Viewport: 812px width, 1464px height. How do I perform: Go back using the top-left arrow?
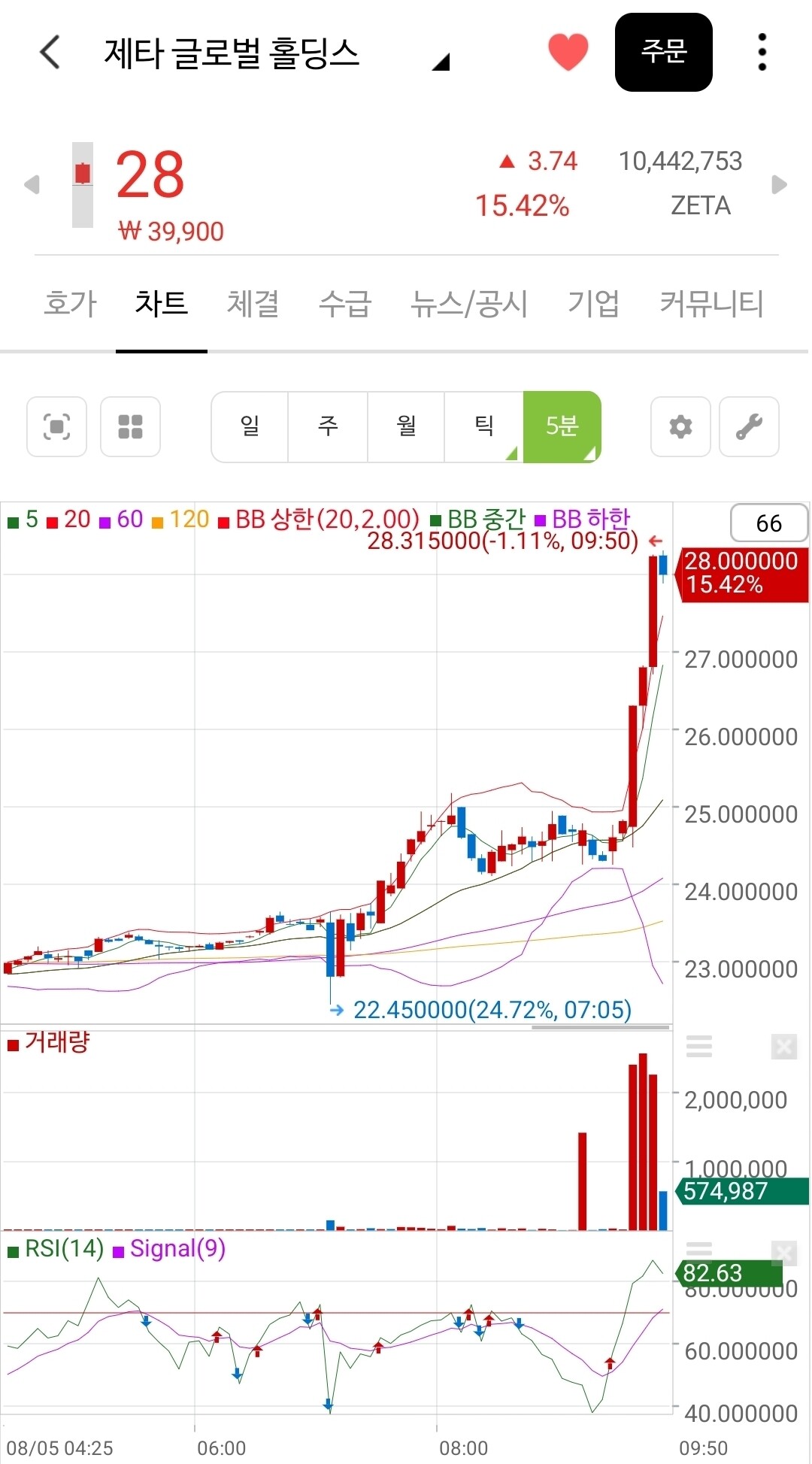pyautogui.click(x=50, y=52)
